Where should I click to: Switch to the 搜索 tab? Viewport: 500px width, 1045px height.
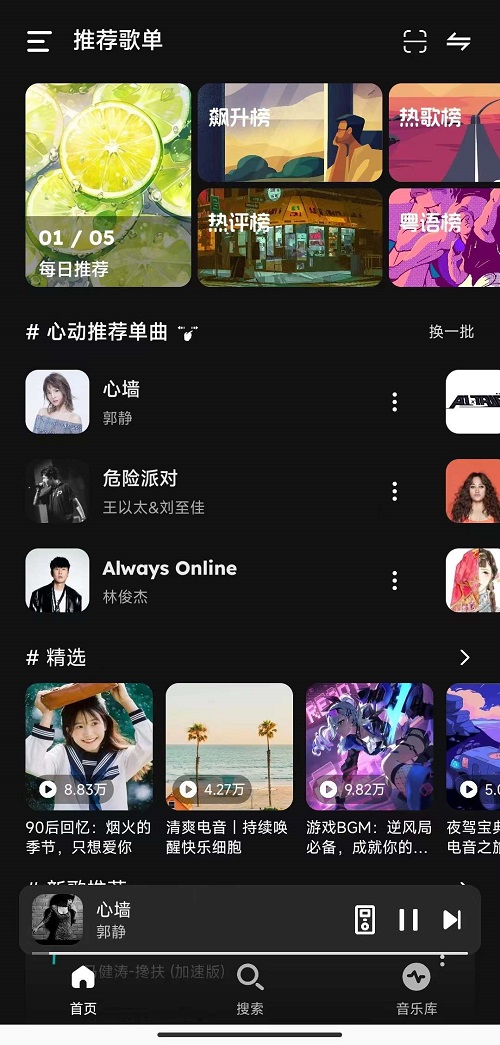click(250, 990)
